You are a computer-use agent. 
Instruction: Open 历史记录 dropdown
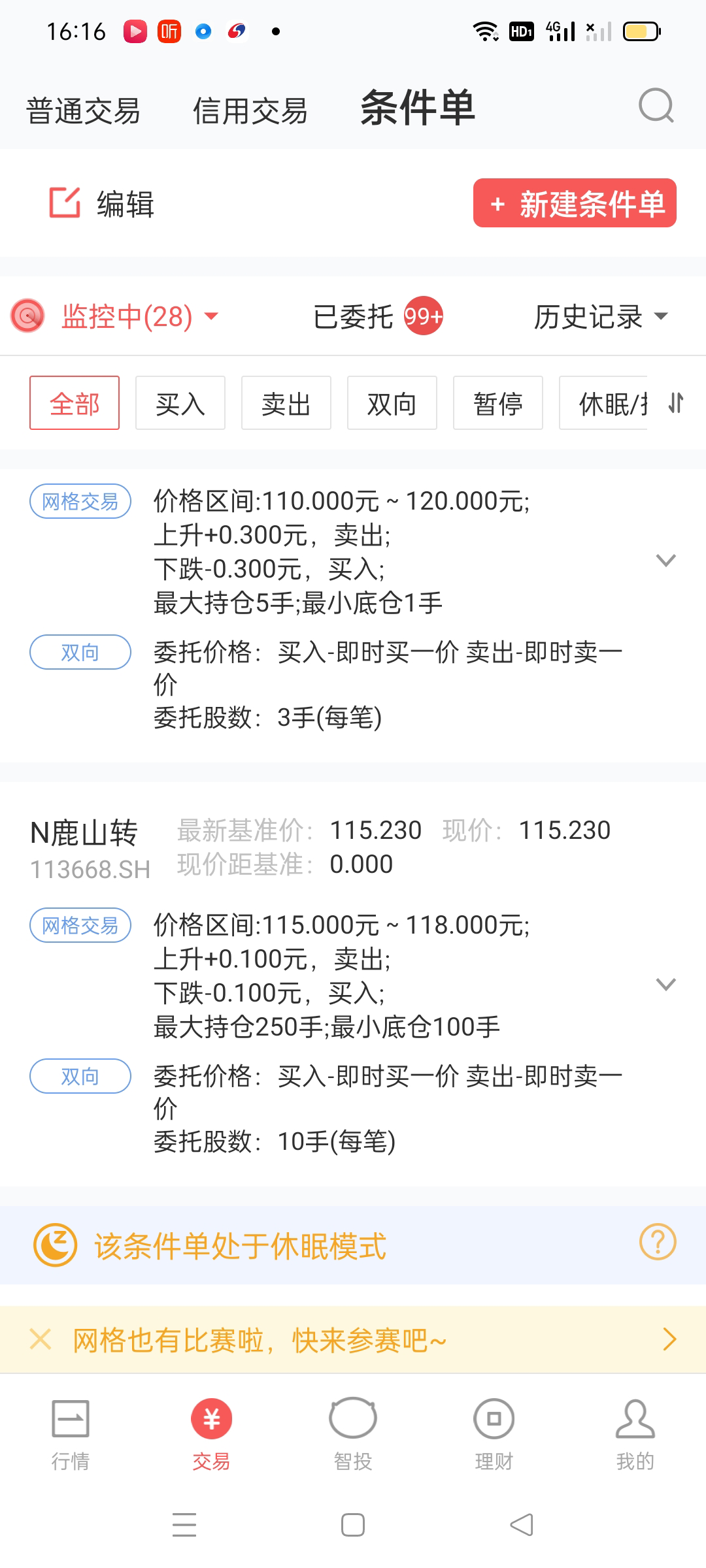pos(599,317)
